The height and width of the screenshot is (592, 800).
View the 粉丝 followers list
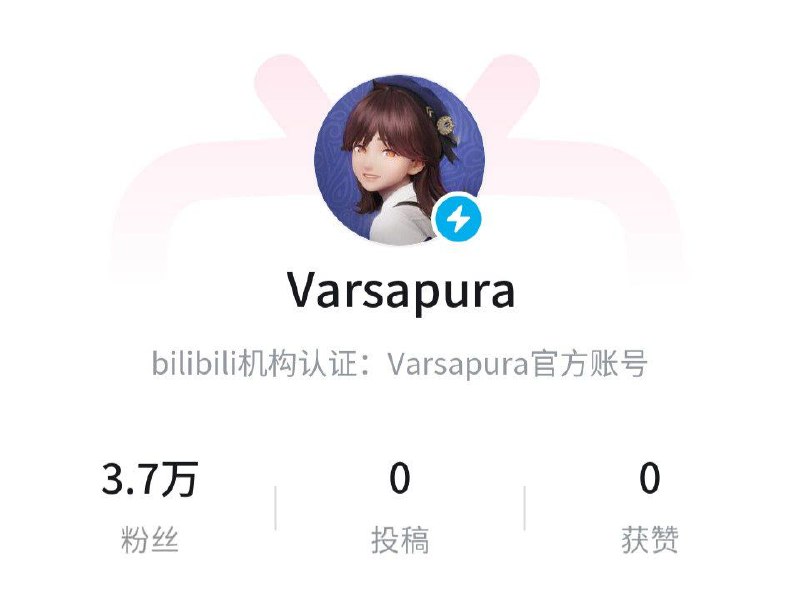click(149, 507)
